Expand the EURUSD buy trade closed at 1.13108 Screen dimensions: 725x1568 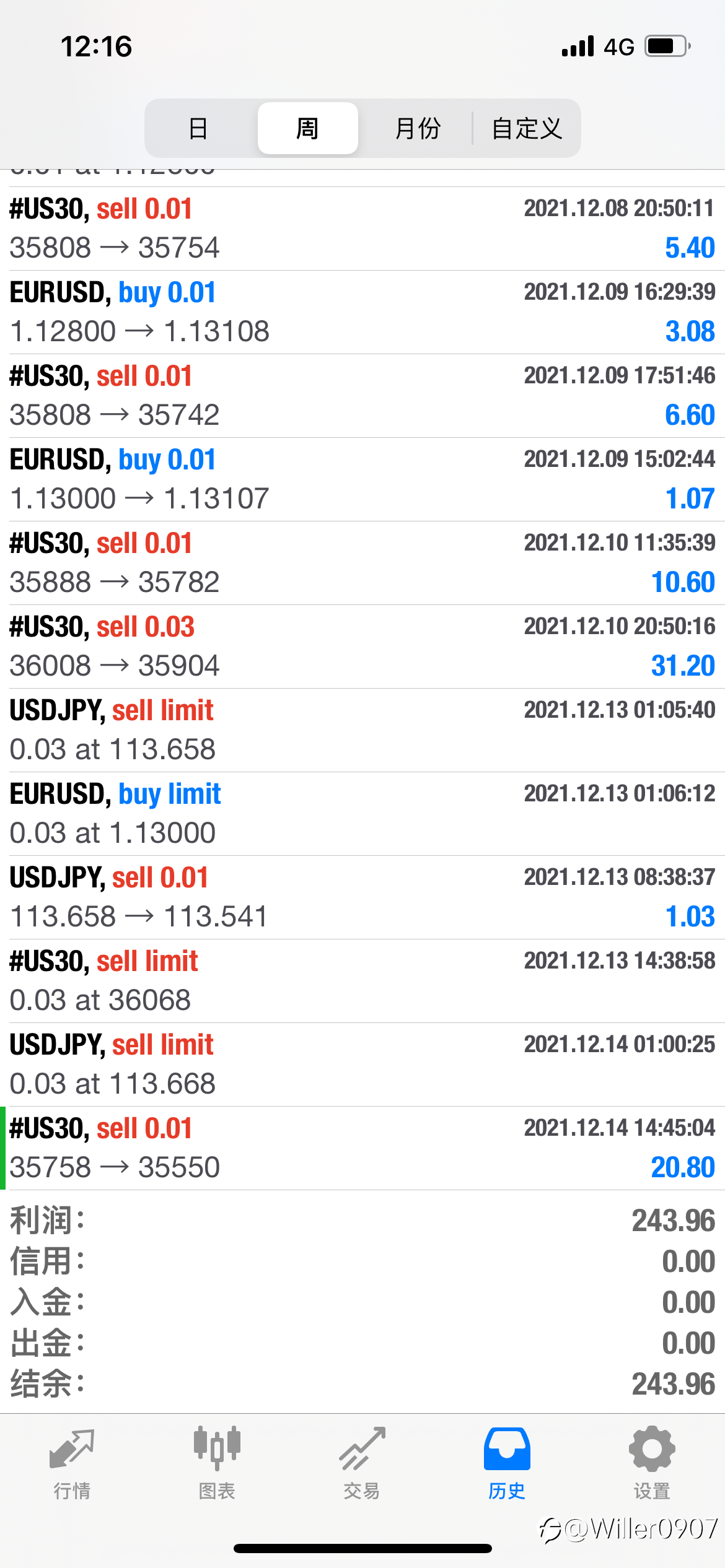pyautogui.click(x=362, y=312)
